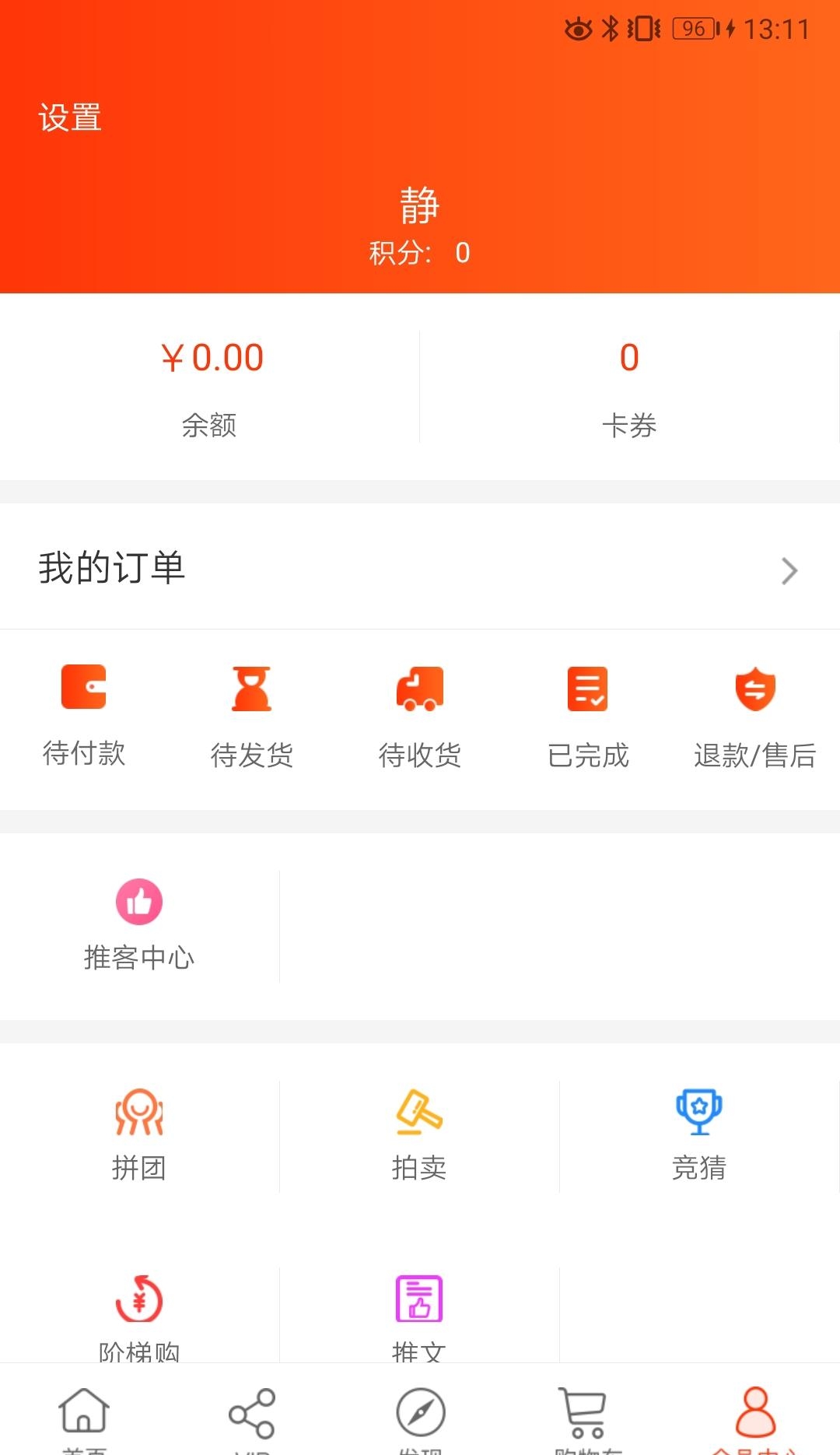The image size is (840, 1455).
Task: View 待发货 orders
Action: (x=252, y=716)
